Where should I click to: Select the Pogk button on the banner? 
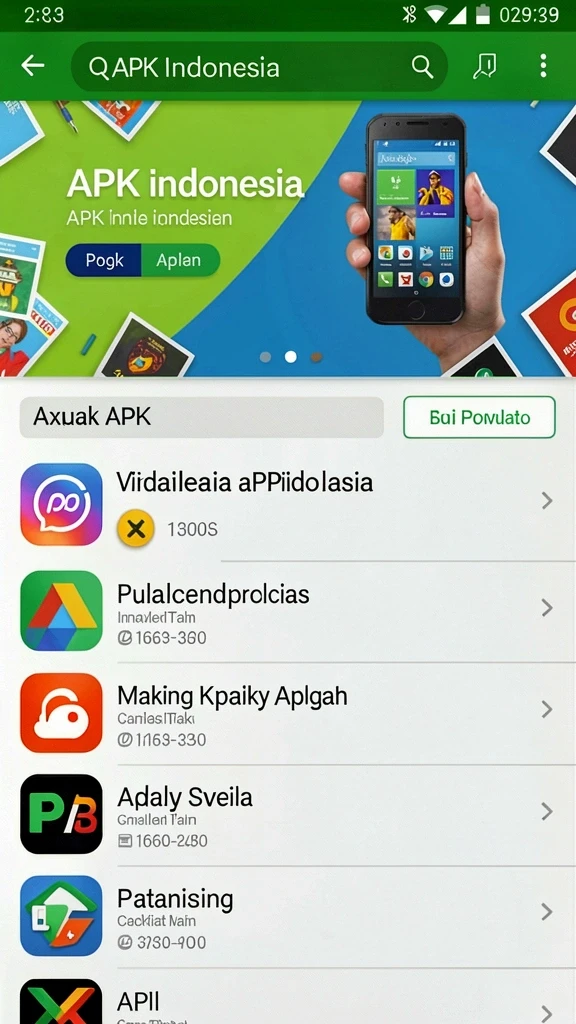tap(104, 261)
